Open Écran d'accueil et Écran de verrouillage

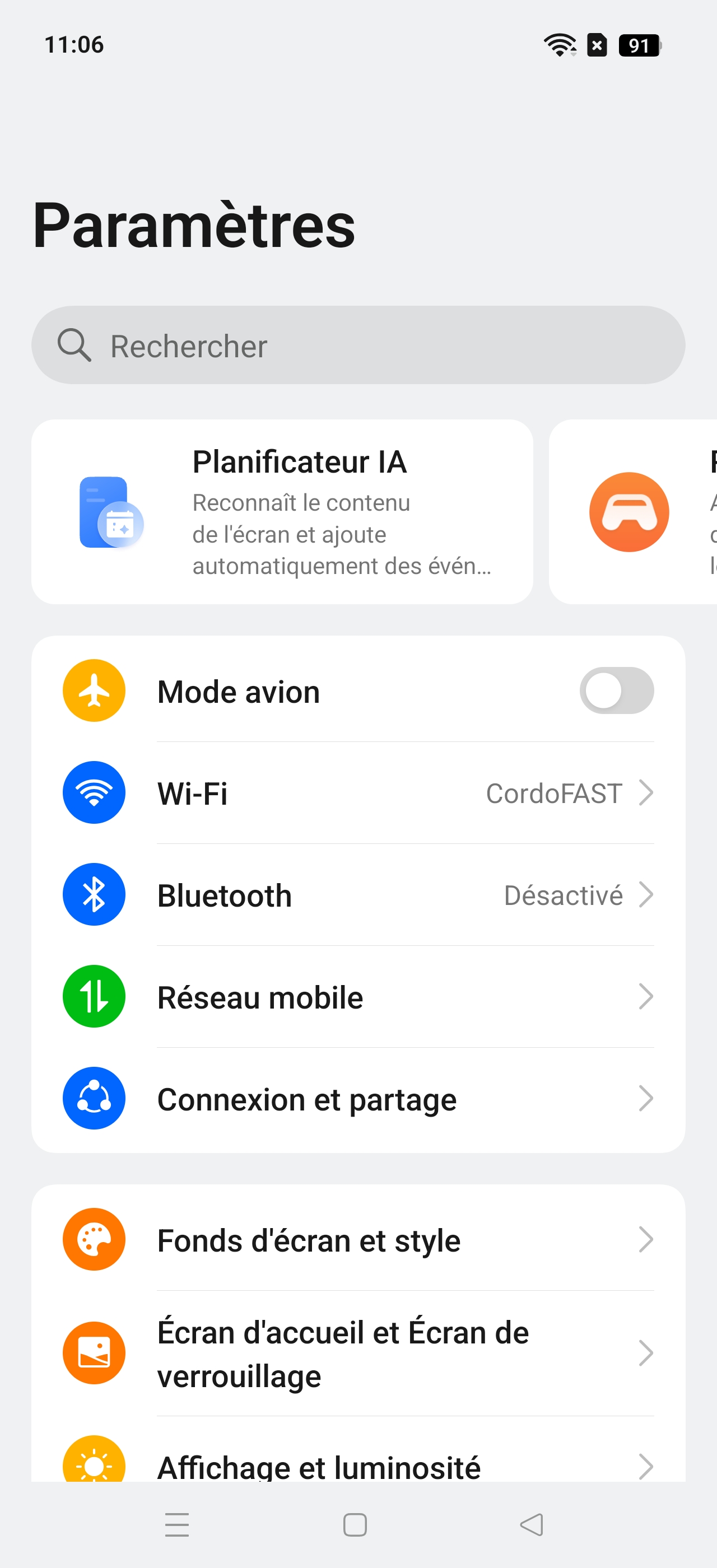coord(358,1354)
